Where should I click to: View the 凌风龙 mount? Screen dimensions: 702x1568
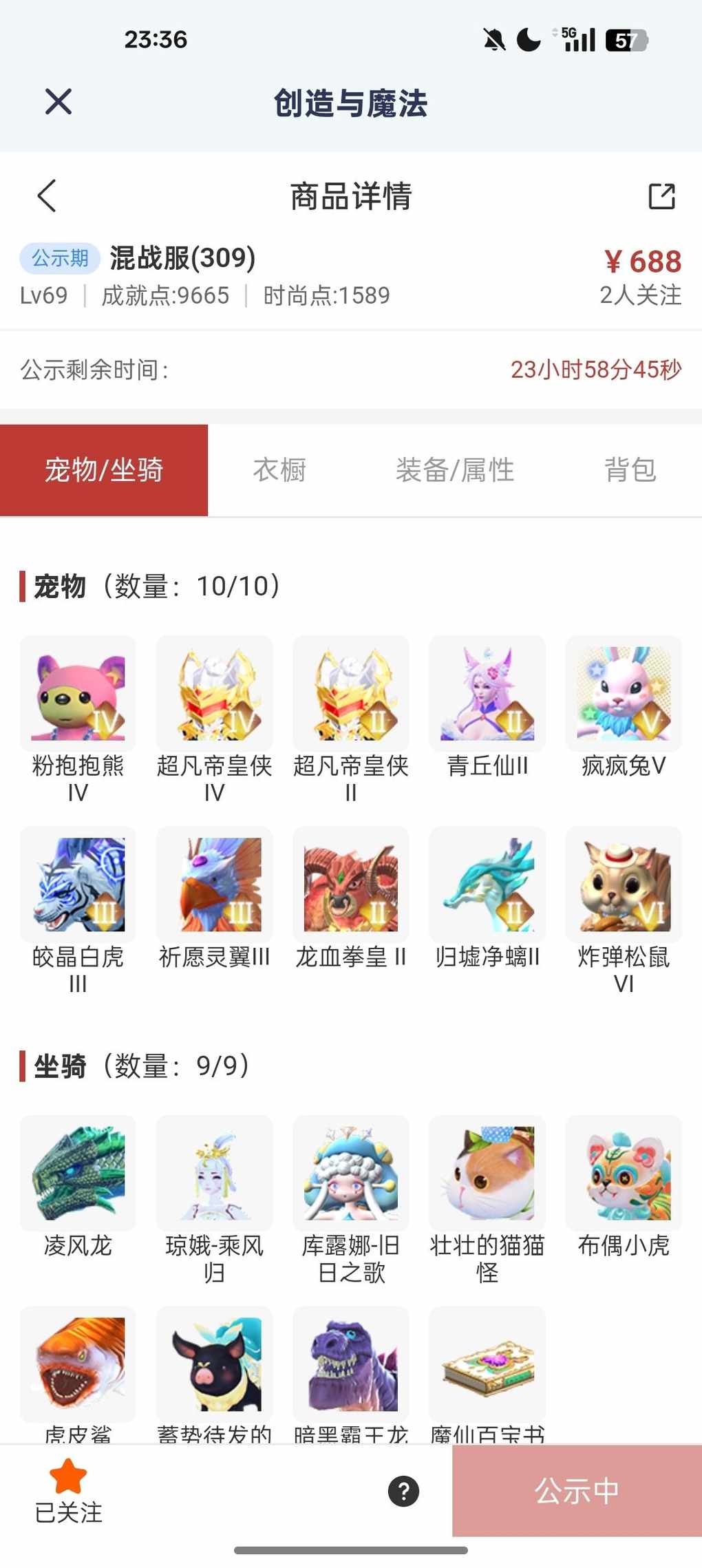pos(78,1174)
